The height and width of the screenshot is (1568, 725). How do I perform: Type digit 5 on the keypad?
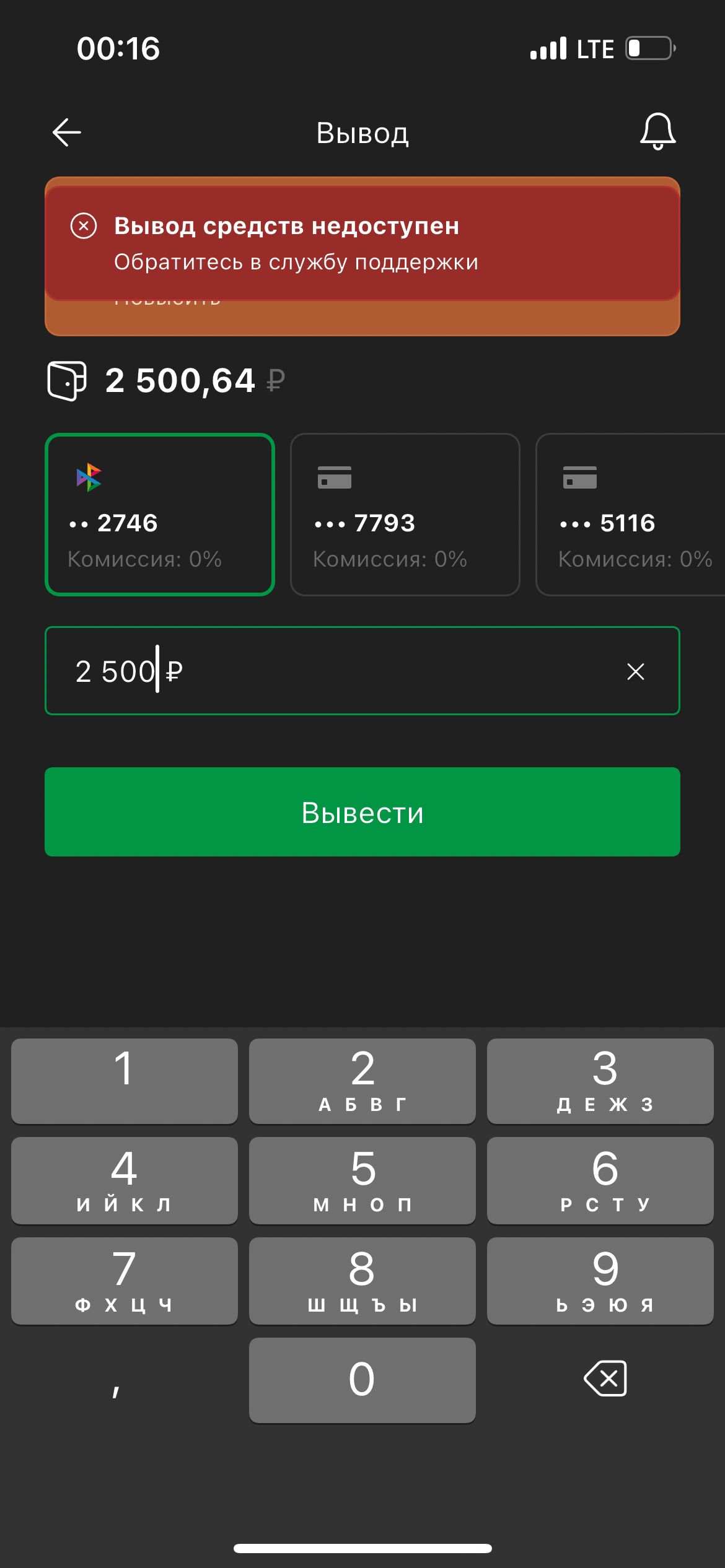pyautogui.click(x=362, y=1180)
